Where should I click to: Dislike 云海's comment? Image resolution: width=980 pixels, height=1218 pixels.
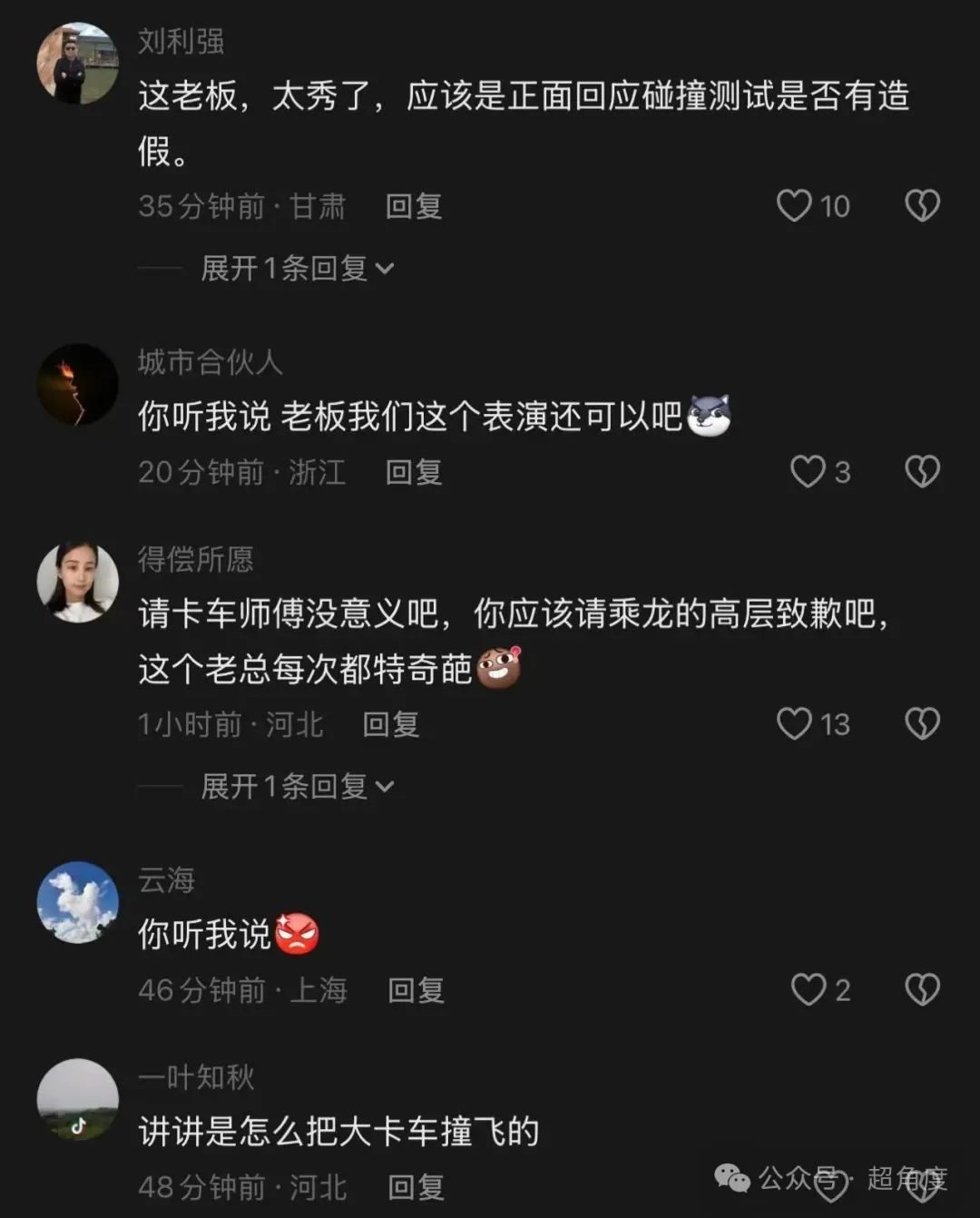point(922,989)
